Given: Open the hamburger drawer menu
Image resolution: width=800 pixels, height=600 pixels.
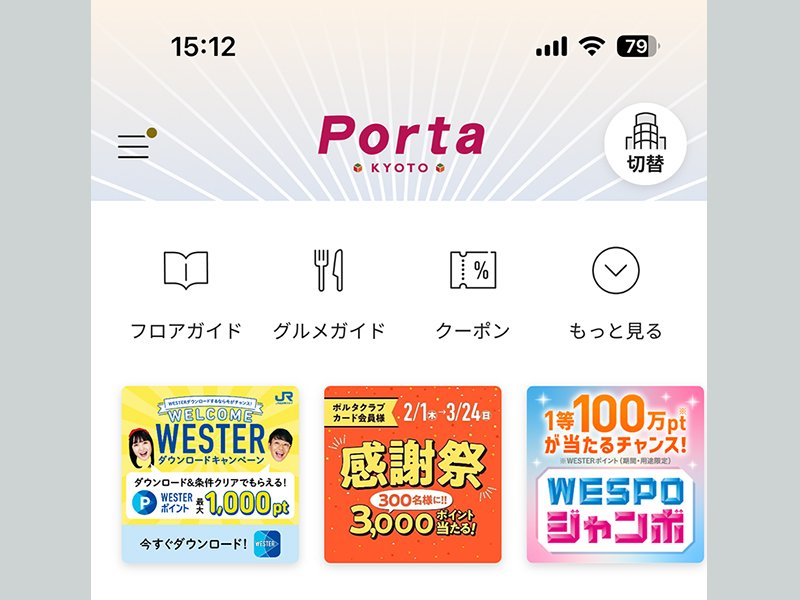Looking at the screenshot, I should pyautogui.click(x=134, y=146).
